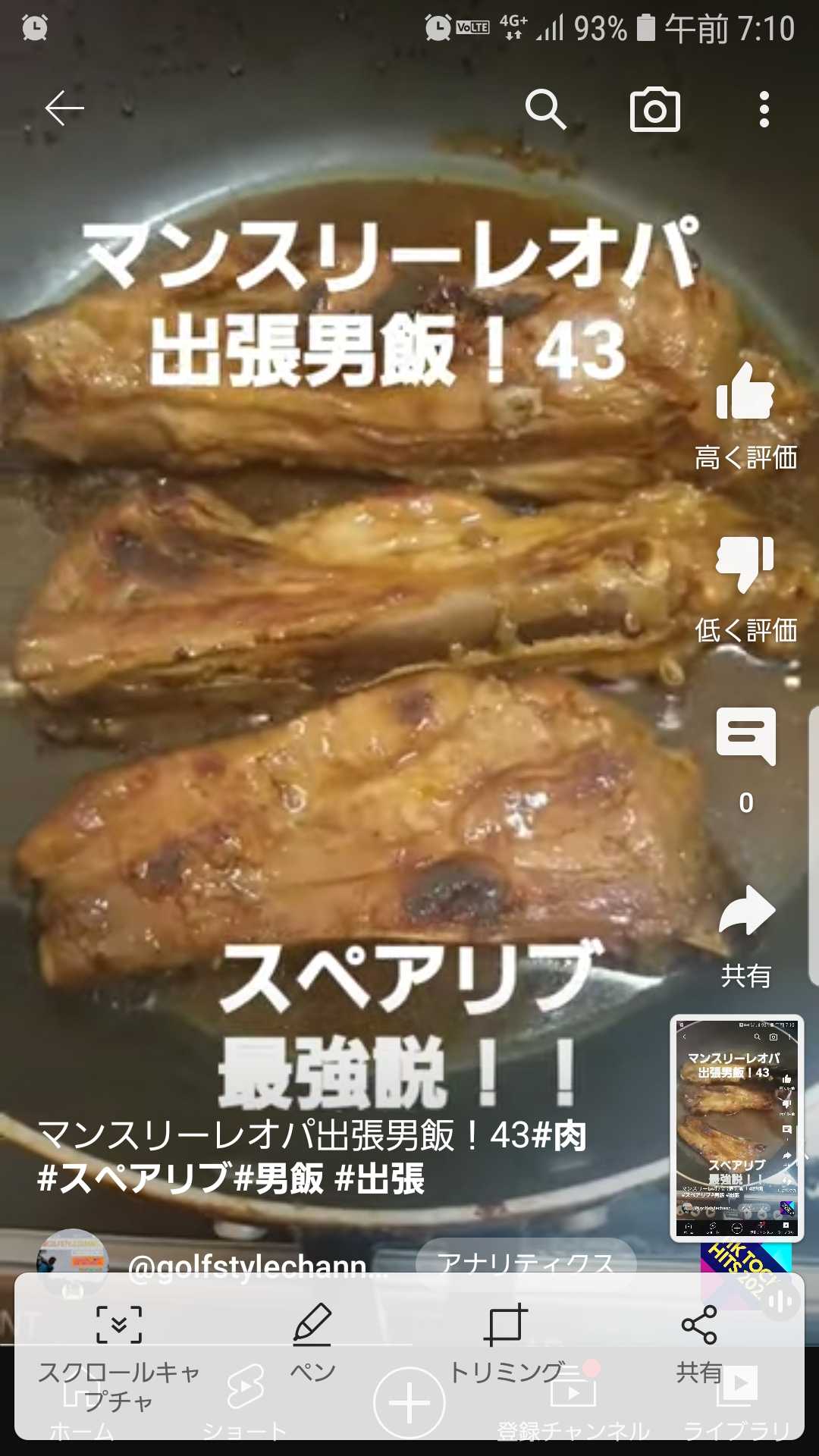Like this Short with 高く評価

click(x=745, y=393)
